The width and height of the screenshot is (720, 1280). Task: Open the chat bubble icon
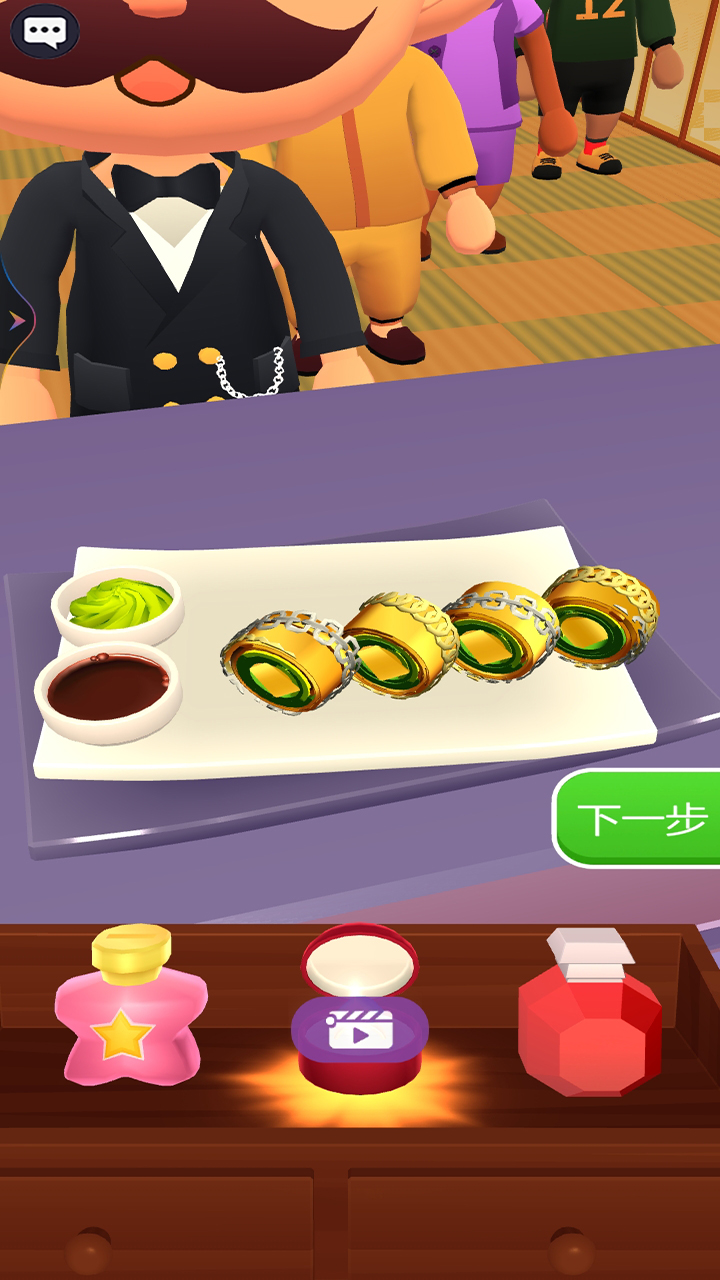click(x=44, y=31)
